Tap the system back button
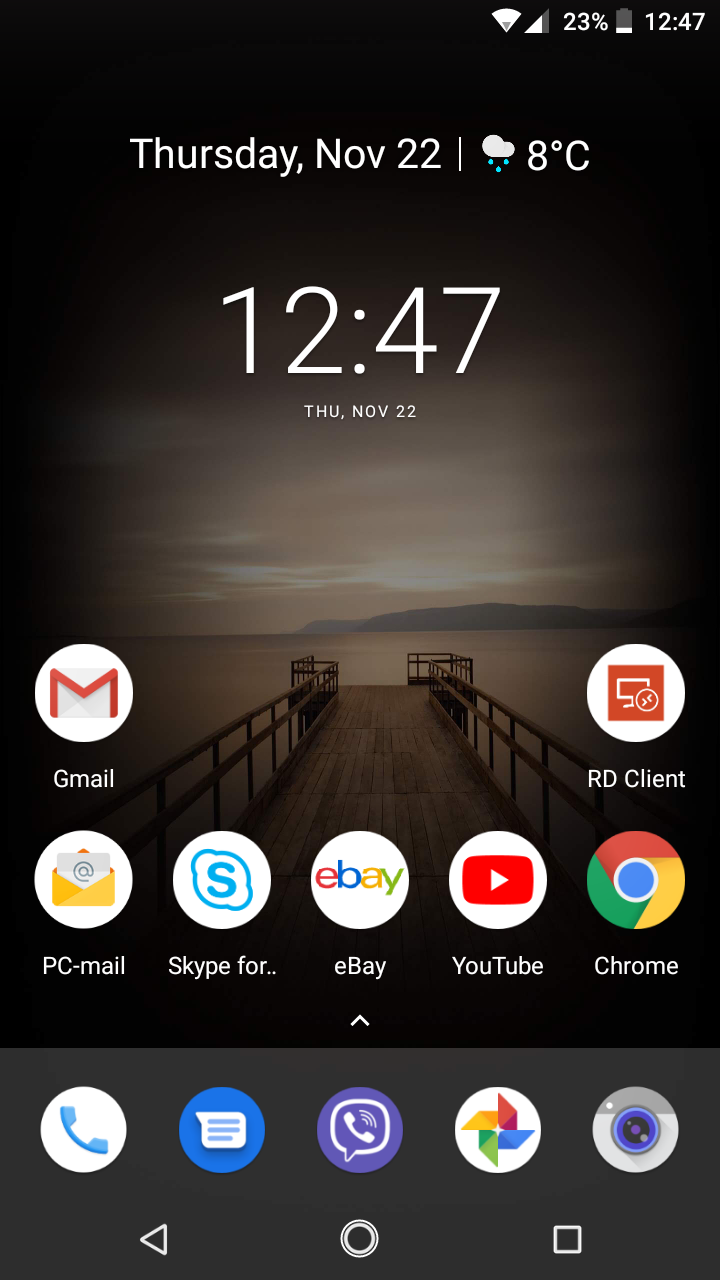 153,1240
